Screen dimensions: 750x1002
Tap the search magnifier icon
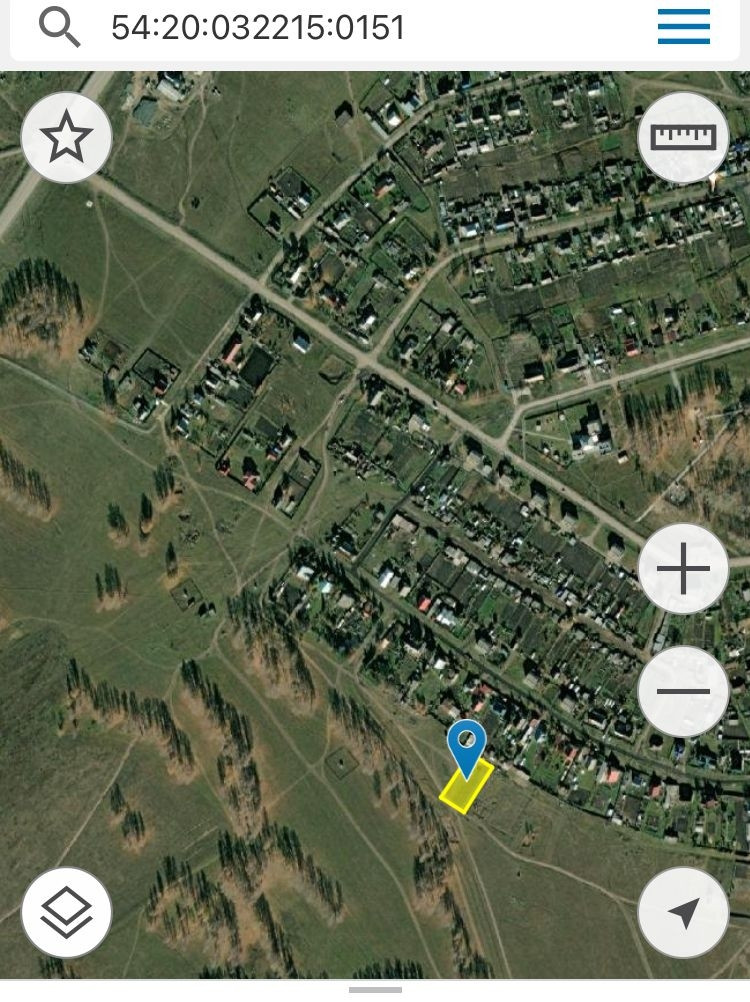pyautogui.click(x=59, y=28)
